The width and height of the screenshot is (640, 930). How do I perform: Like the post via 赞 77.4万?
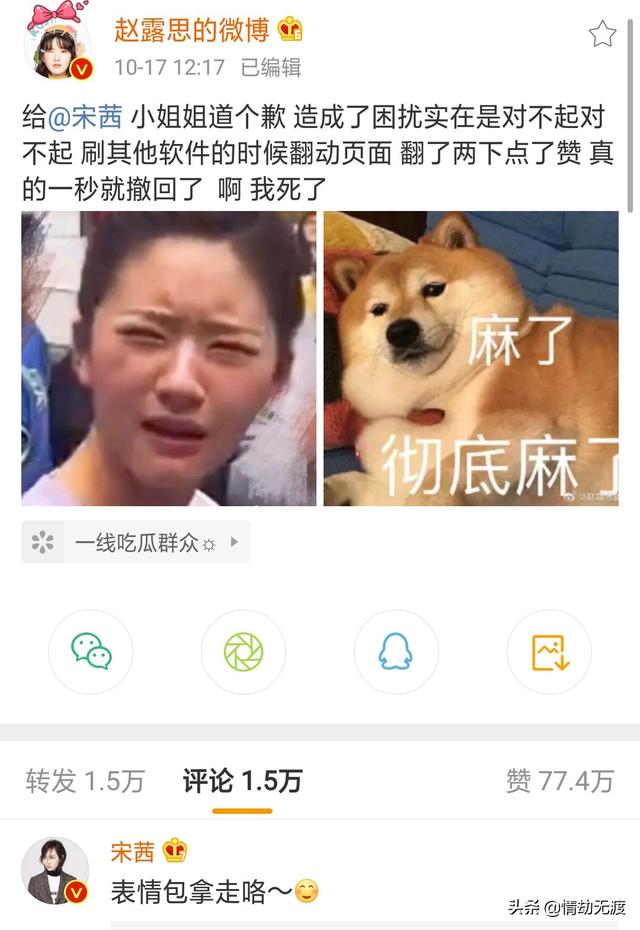click(559, 781)
